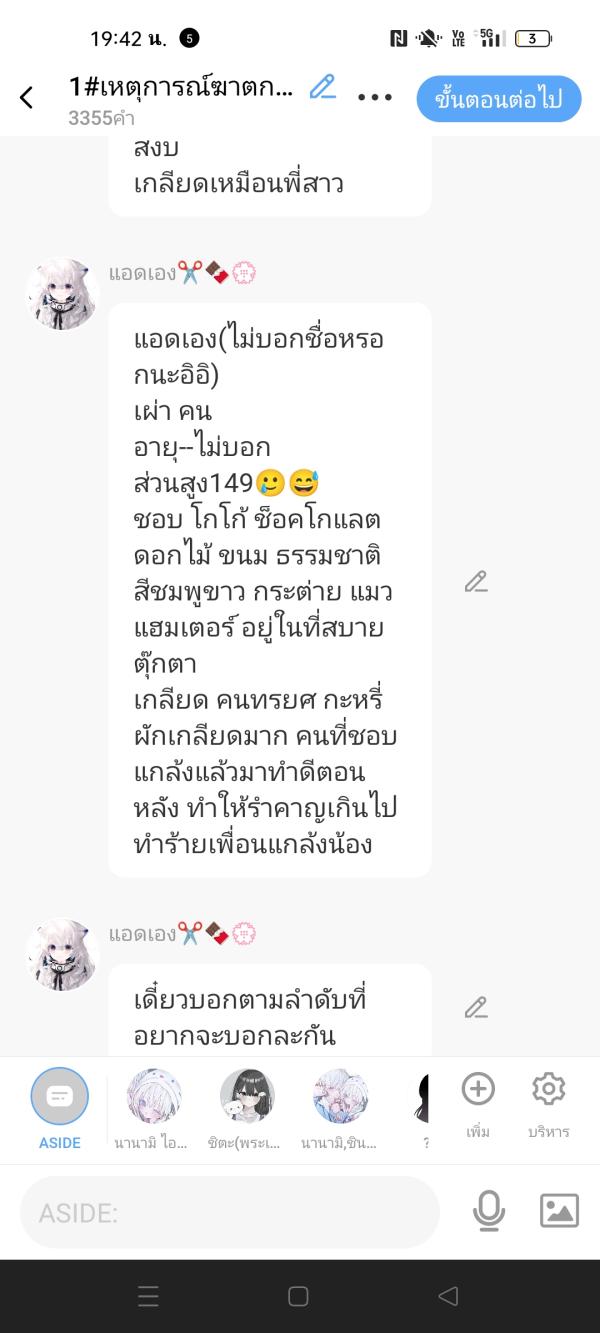Attach an image to the story
This screenshot has width=600, height=1333.
click(559, 1212)
